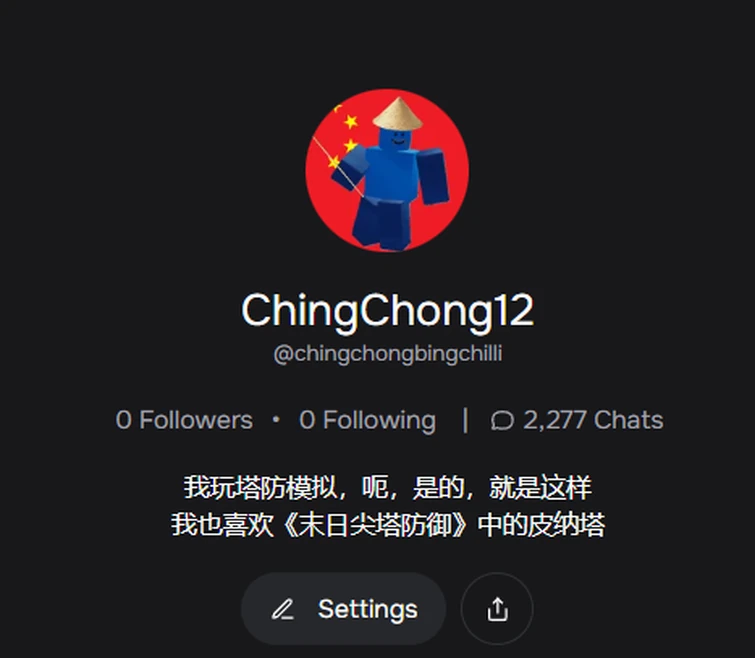
Task: View the Following list
Action: tap(367, 420)
